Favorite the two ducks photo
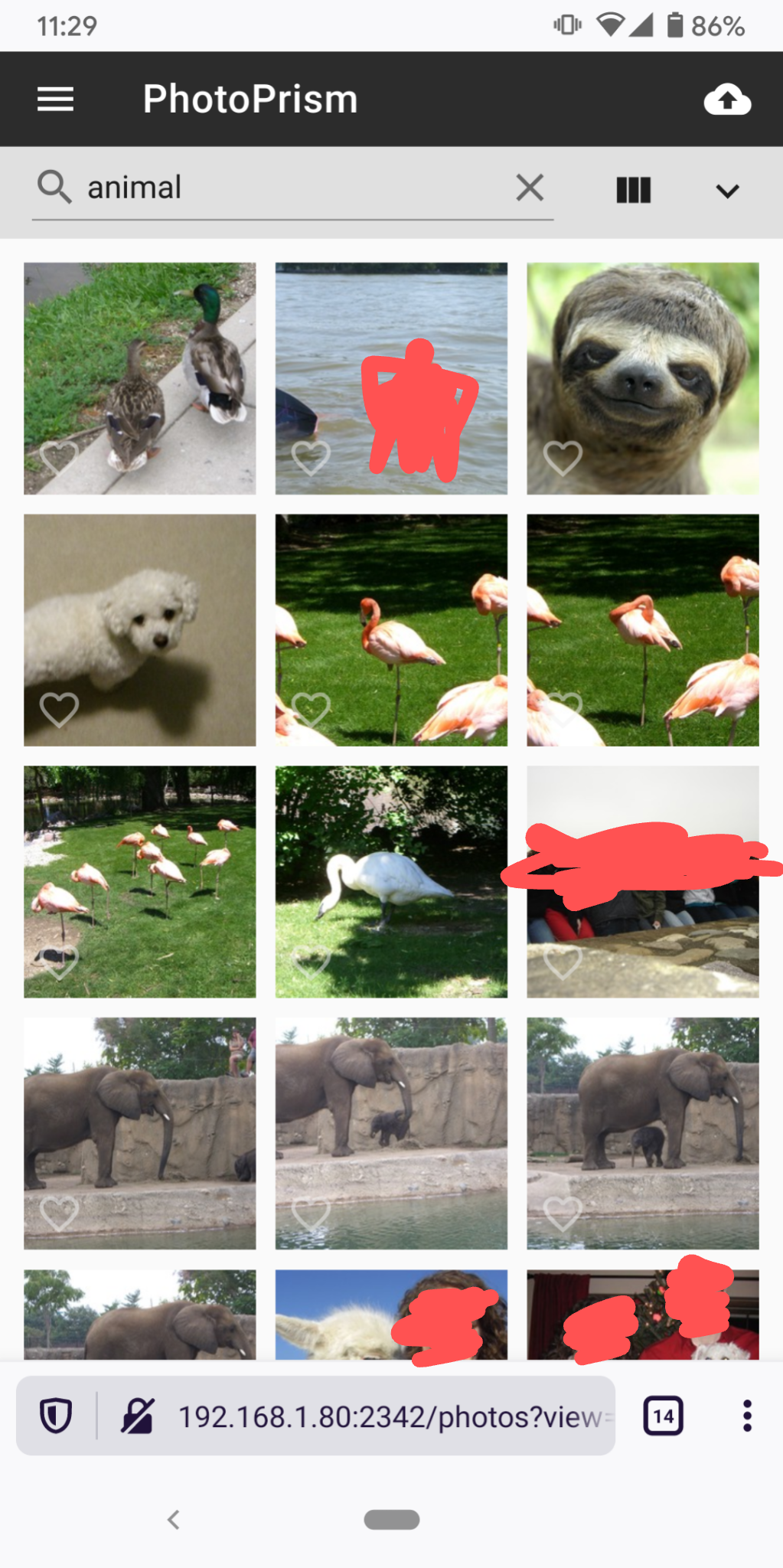The image size is (783, 1568). click(59, 458)
